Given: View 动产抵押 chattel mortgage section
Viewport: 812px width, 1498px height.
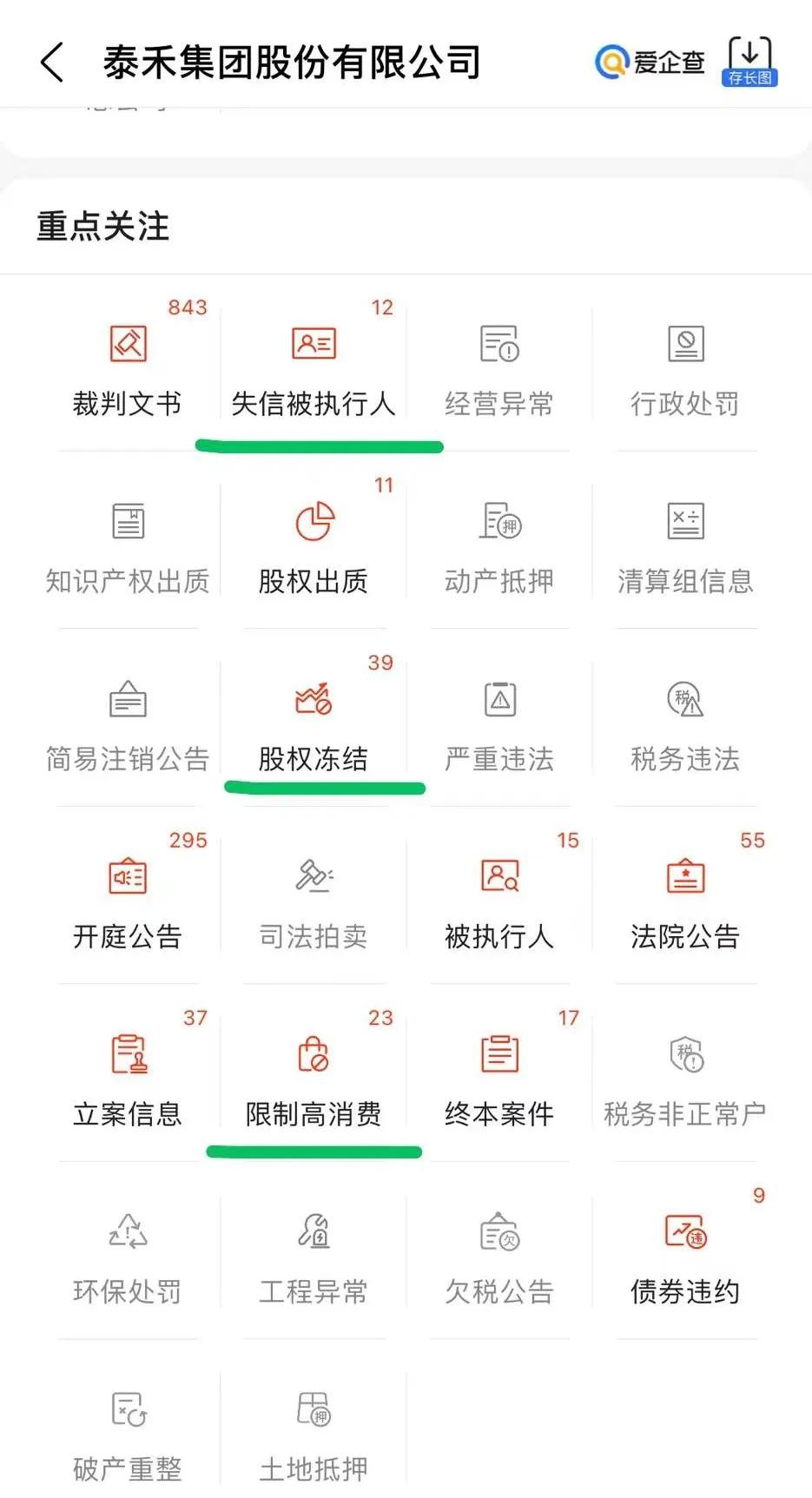Looking at the screenshot, I should coord(498,547).
